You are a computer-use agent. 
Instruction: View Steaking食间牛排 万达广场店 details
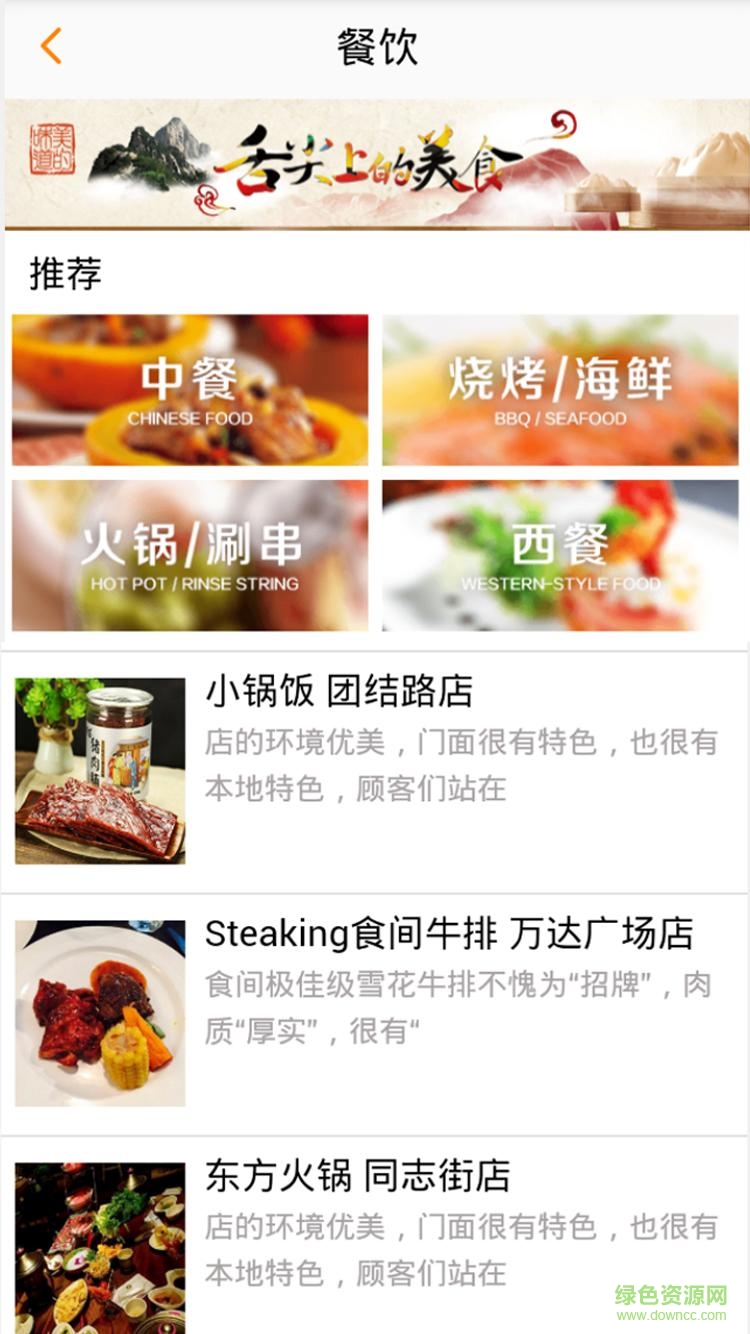point(375,1012)
